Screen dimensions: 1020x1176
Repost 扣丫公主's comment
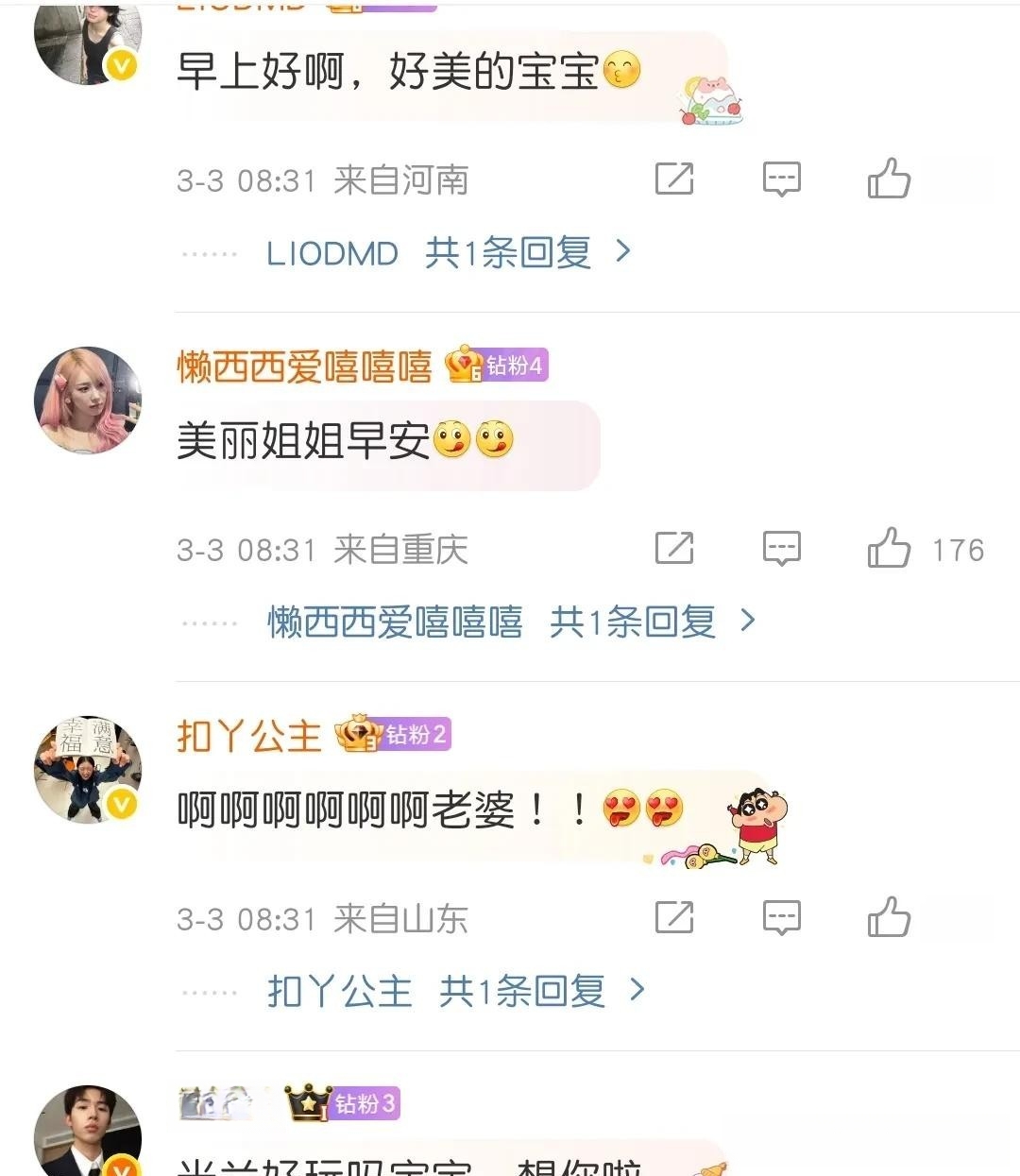(674, 917)
